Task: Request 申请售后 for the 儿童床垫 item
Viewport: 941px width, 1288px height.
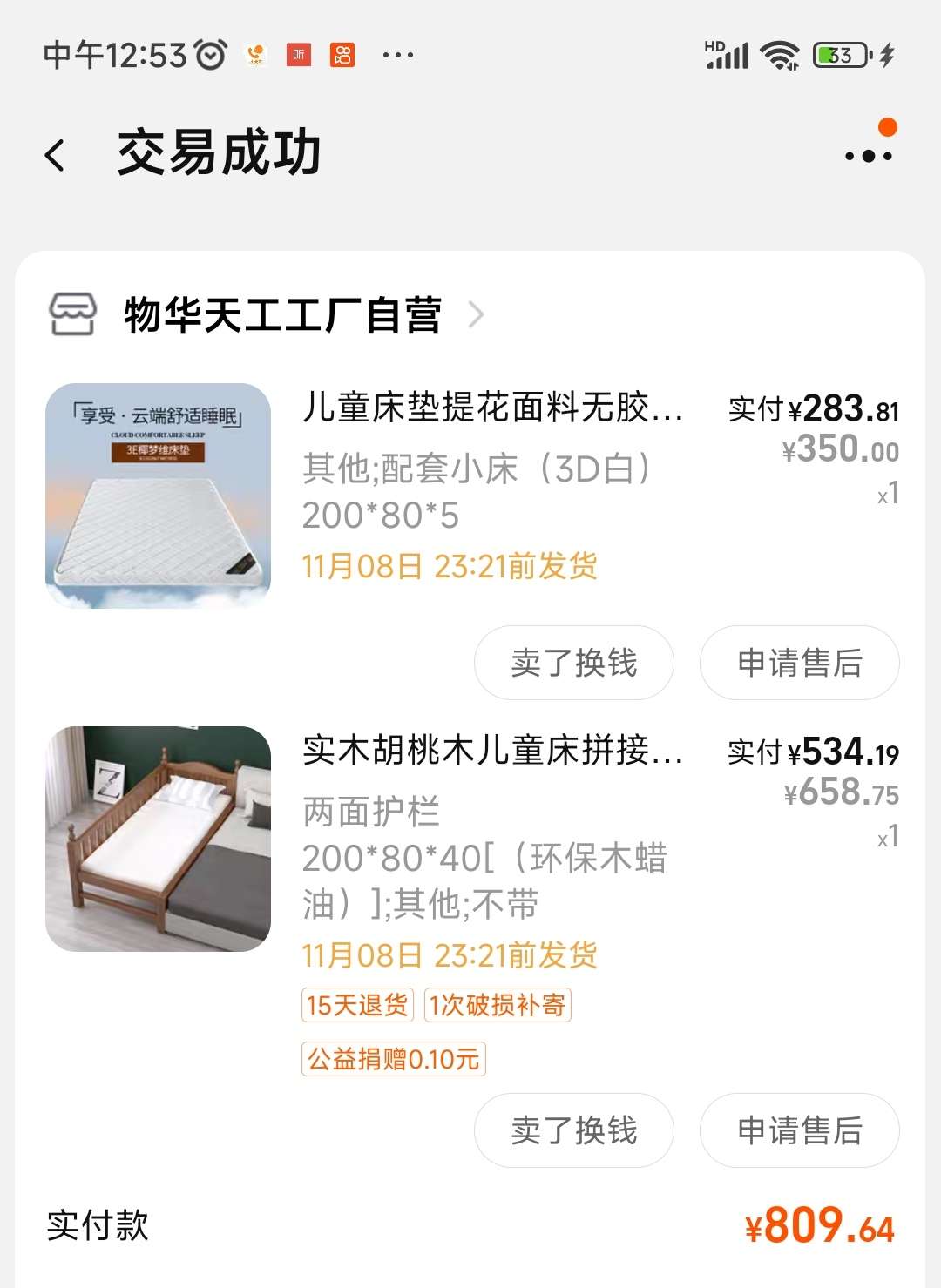Action: 800,663
